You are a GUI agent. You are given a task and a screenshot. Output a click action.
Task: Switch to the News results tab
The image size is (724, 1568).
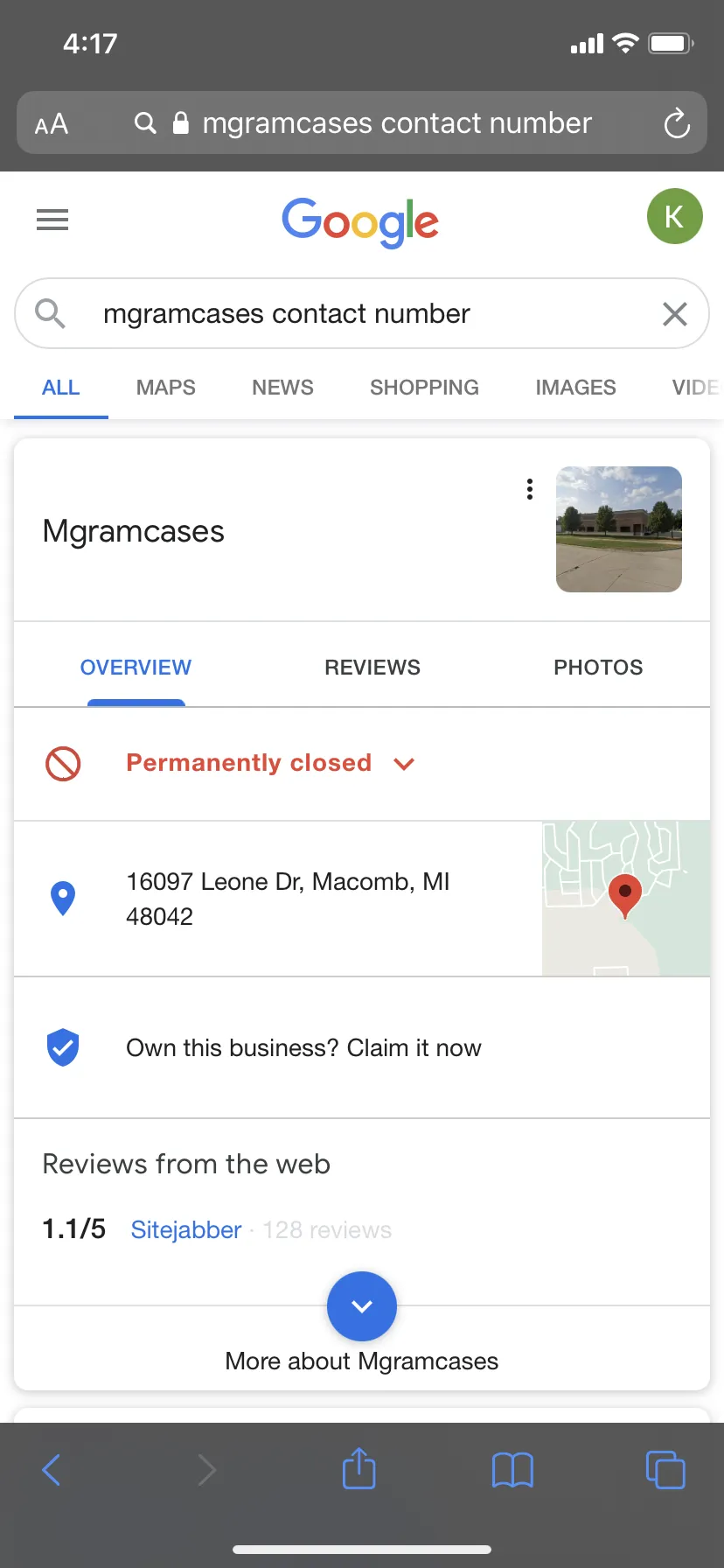click(282, 388)
